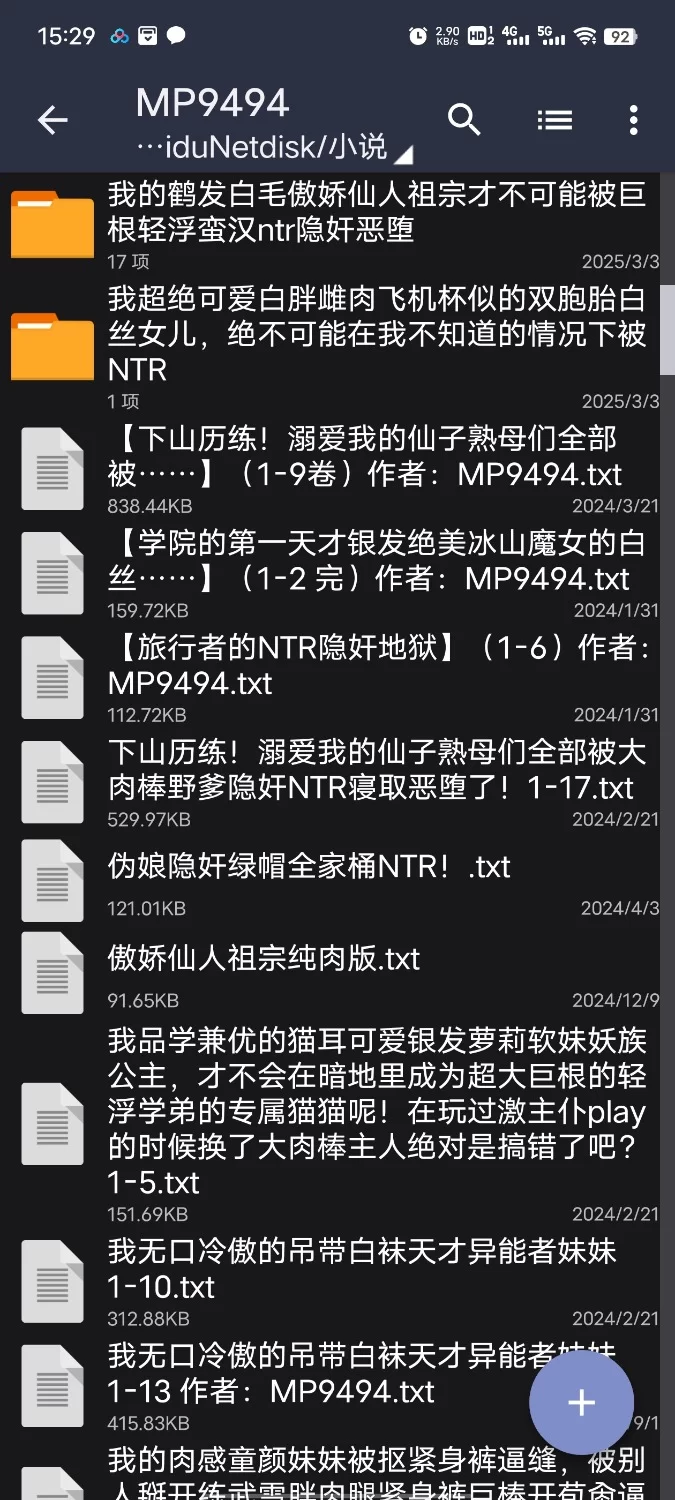The width and height of the screenshot is (675, 1500).
Task: Open search in the MP9494 folder
Action: (464, 120)
